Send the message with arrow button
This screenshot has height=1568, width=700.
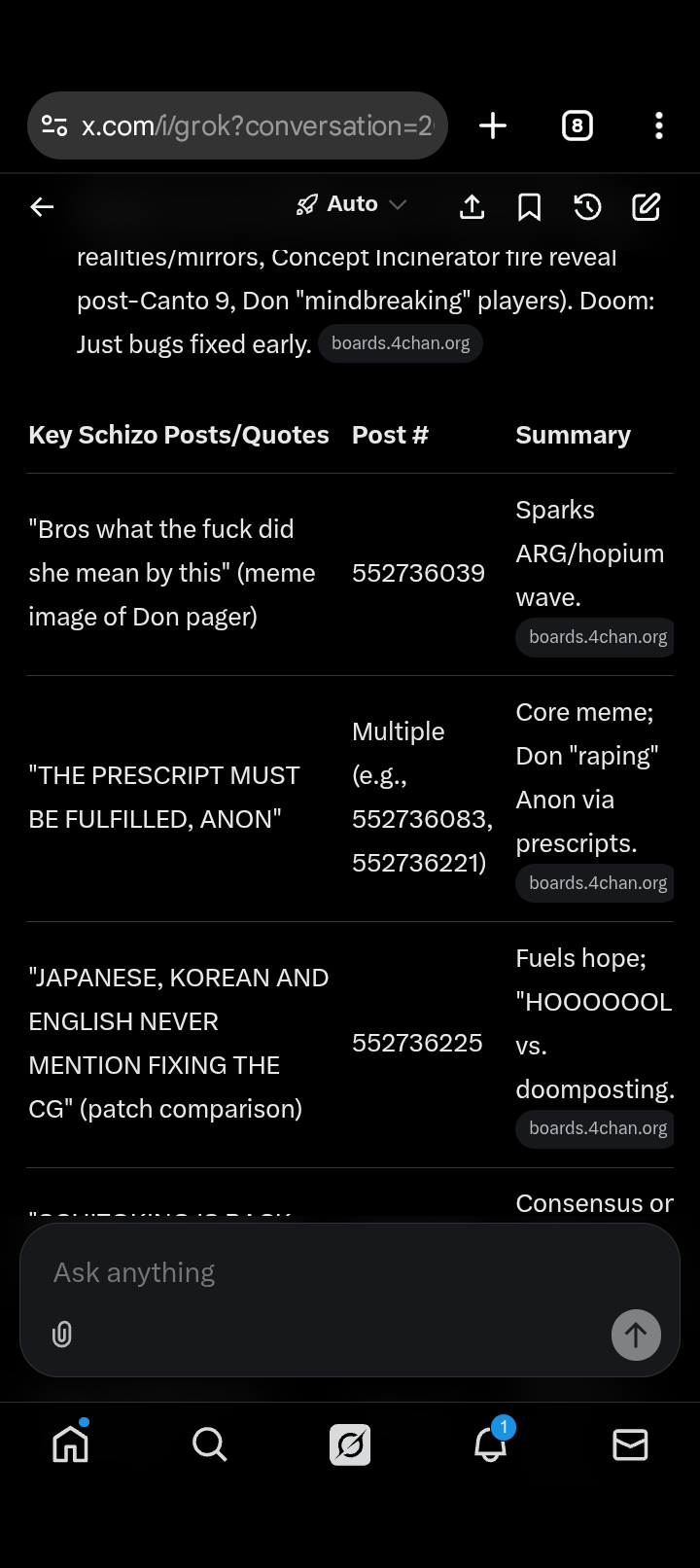tap(636, 1335)
